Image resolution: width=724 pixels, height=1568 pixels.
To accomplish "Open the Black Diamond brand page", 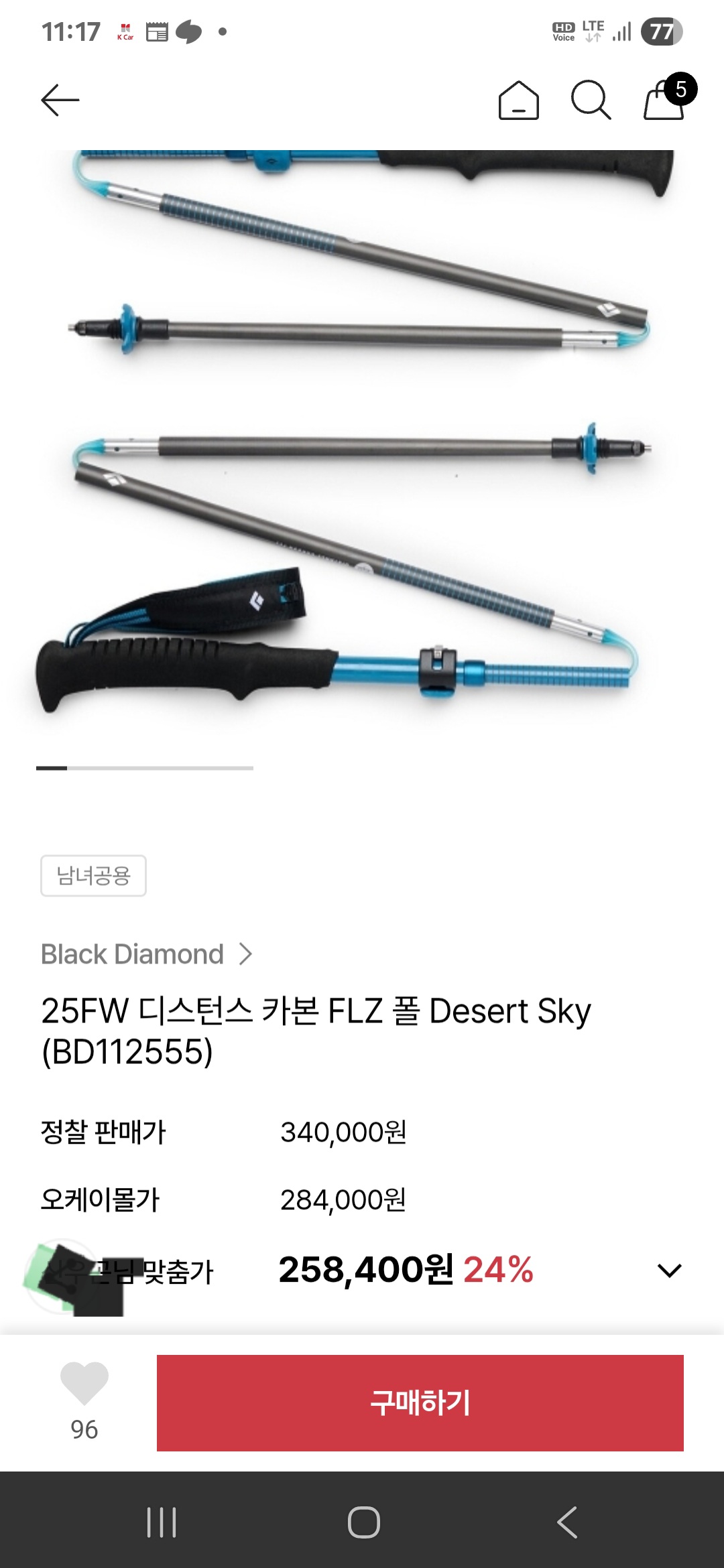I will [x=146, y=954].
